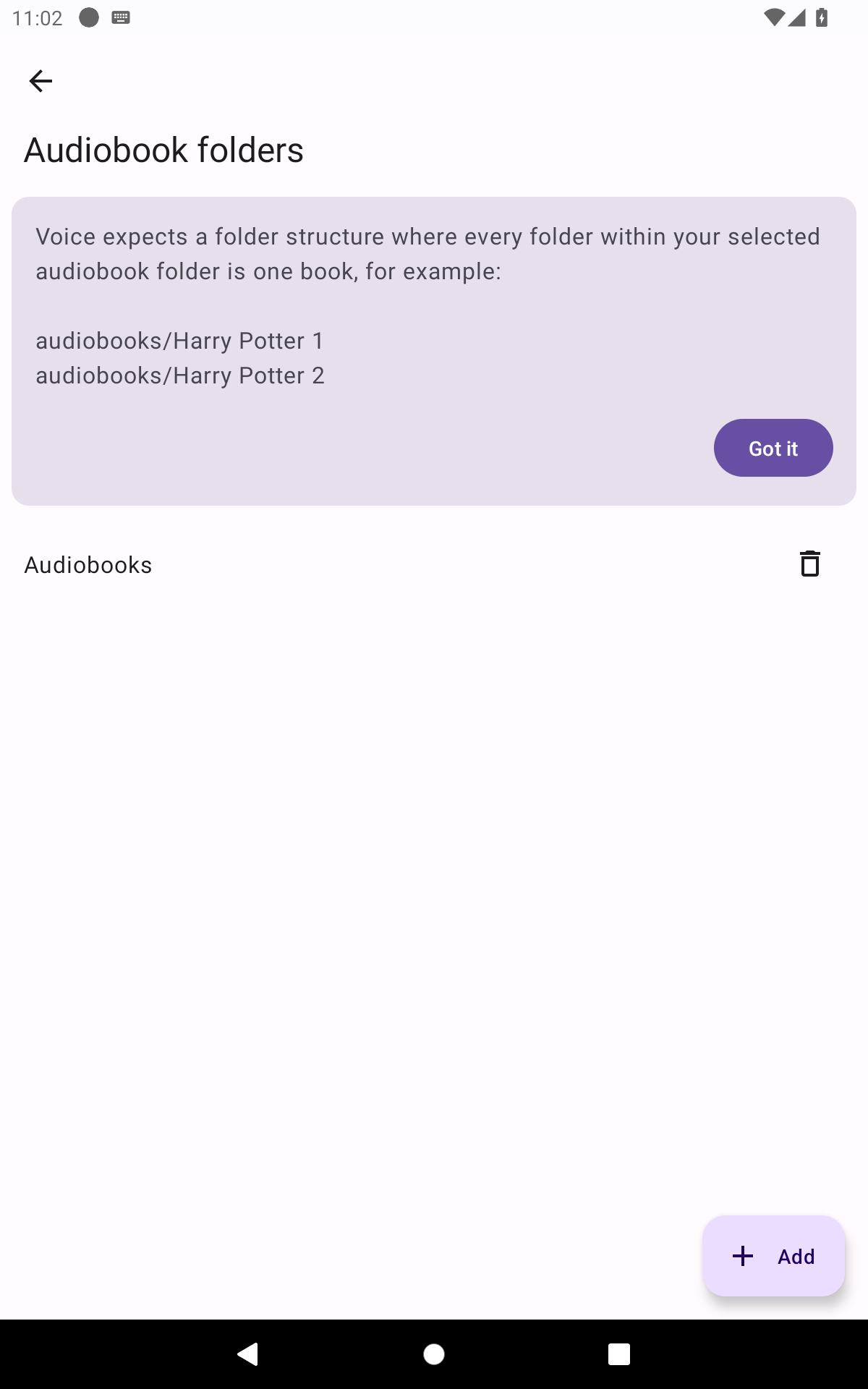Add a new audiobook folder
Image resolution: width=868 pixels, height=1389 pixels.
click(773, 1256)
